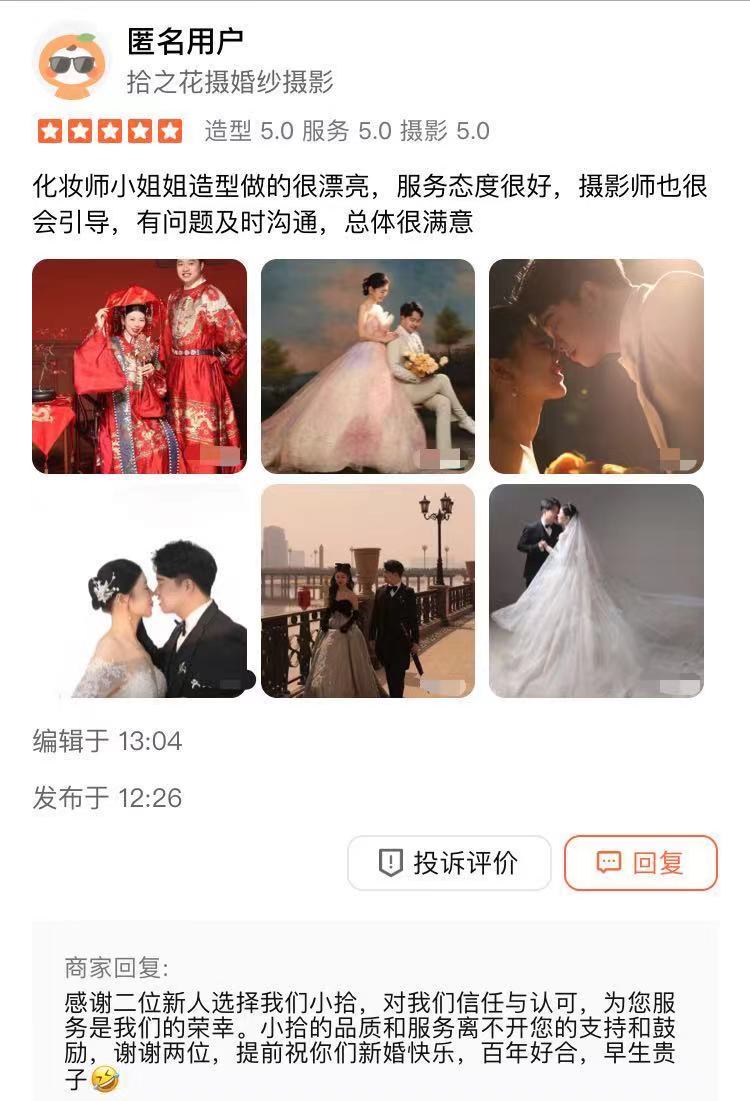
Task: Open the 匿名用户 reviewer avatar
Action: (x=72, y=62)
